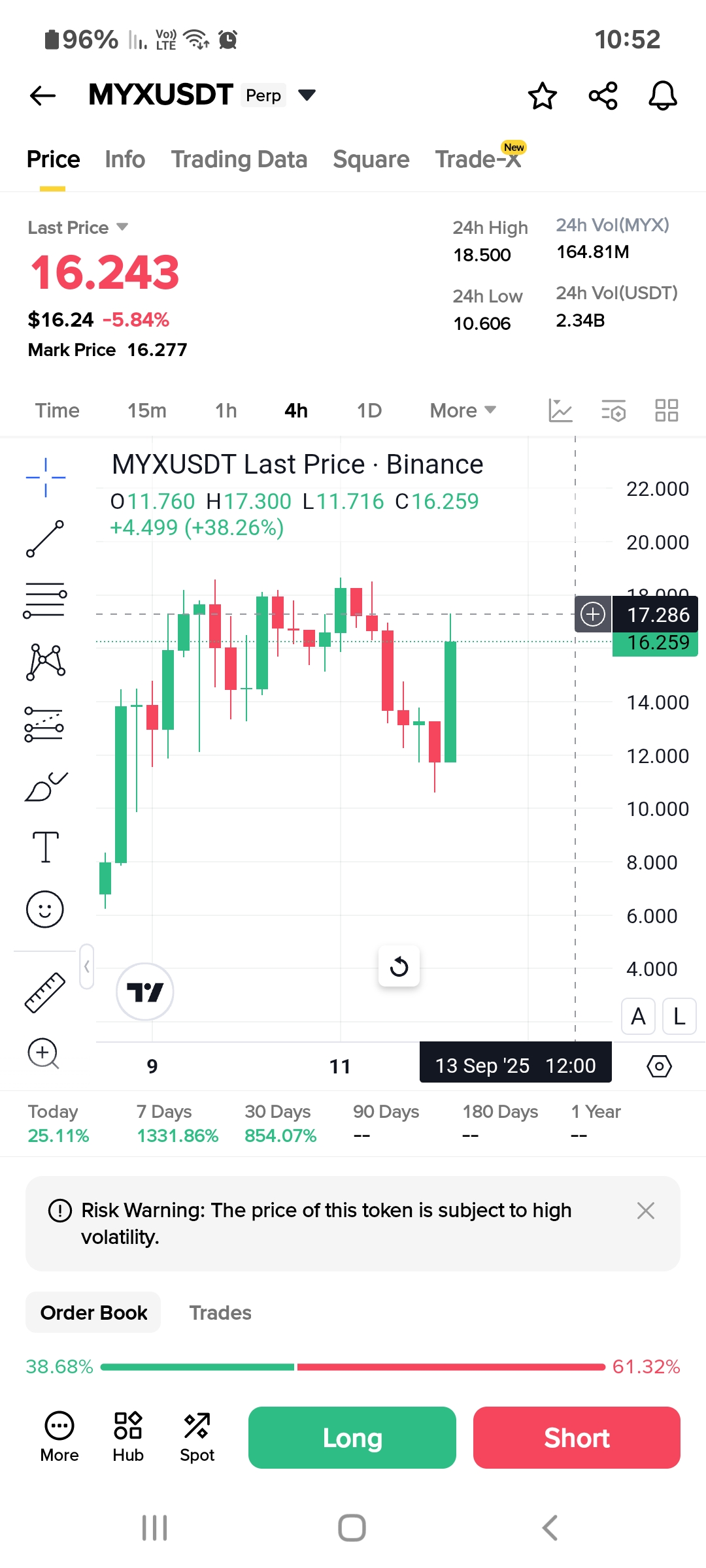This screenshot has height=1568, width=706.
Task: Select the 15m chart interval
Action: tap(147, 410)
